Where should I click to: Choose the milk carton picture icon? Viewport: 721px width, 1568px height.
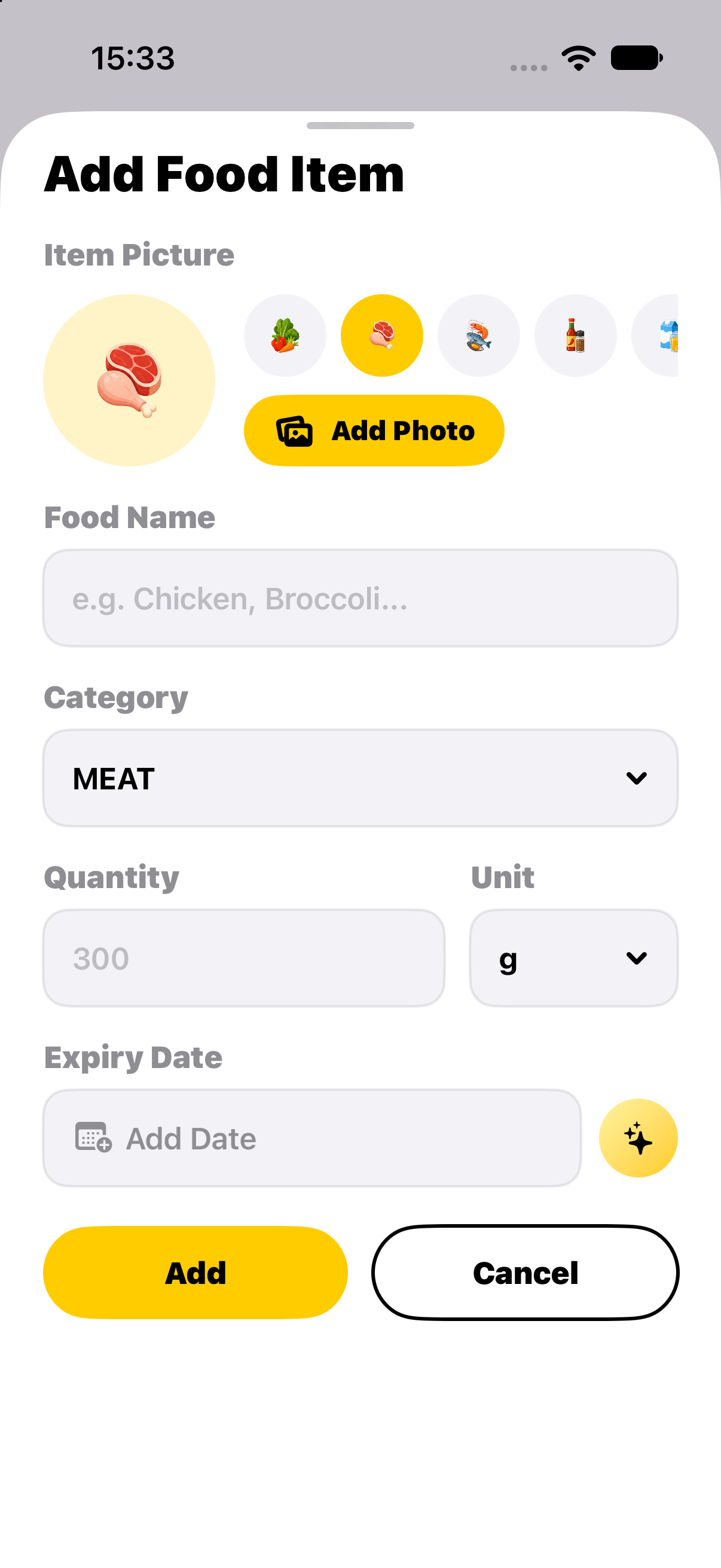[x=656, y=335]
